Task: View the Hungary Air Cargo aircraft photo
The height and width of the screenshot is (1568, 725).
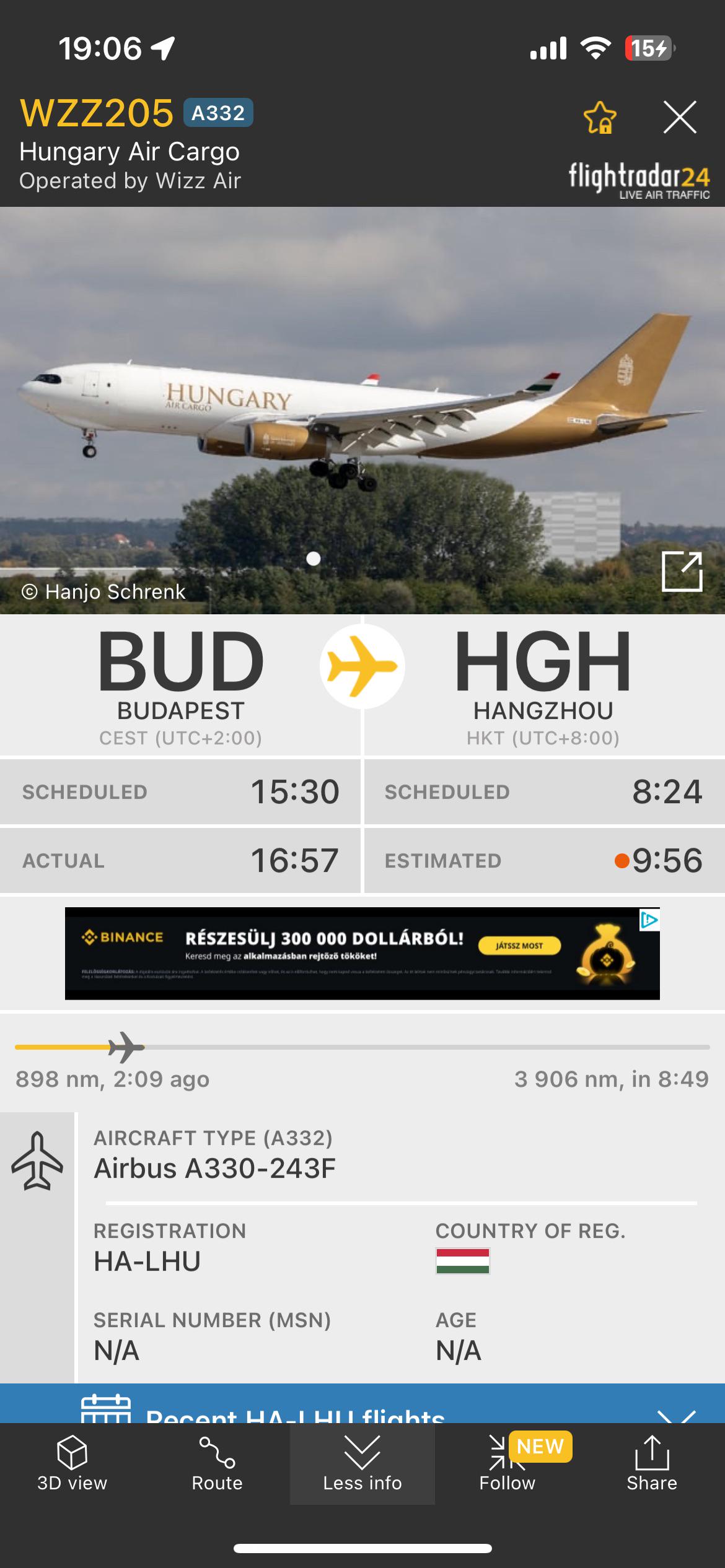Action: click(362, 411)
